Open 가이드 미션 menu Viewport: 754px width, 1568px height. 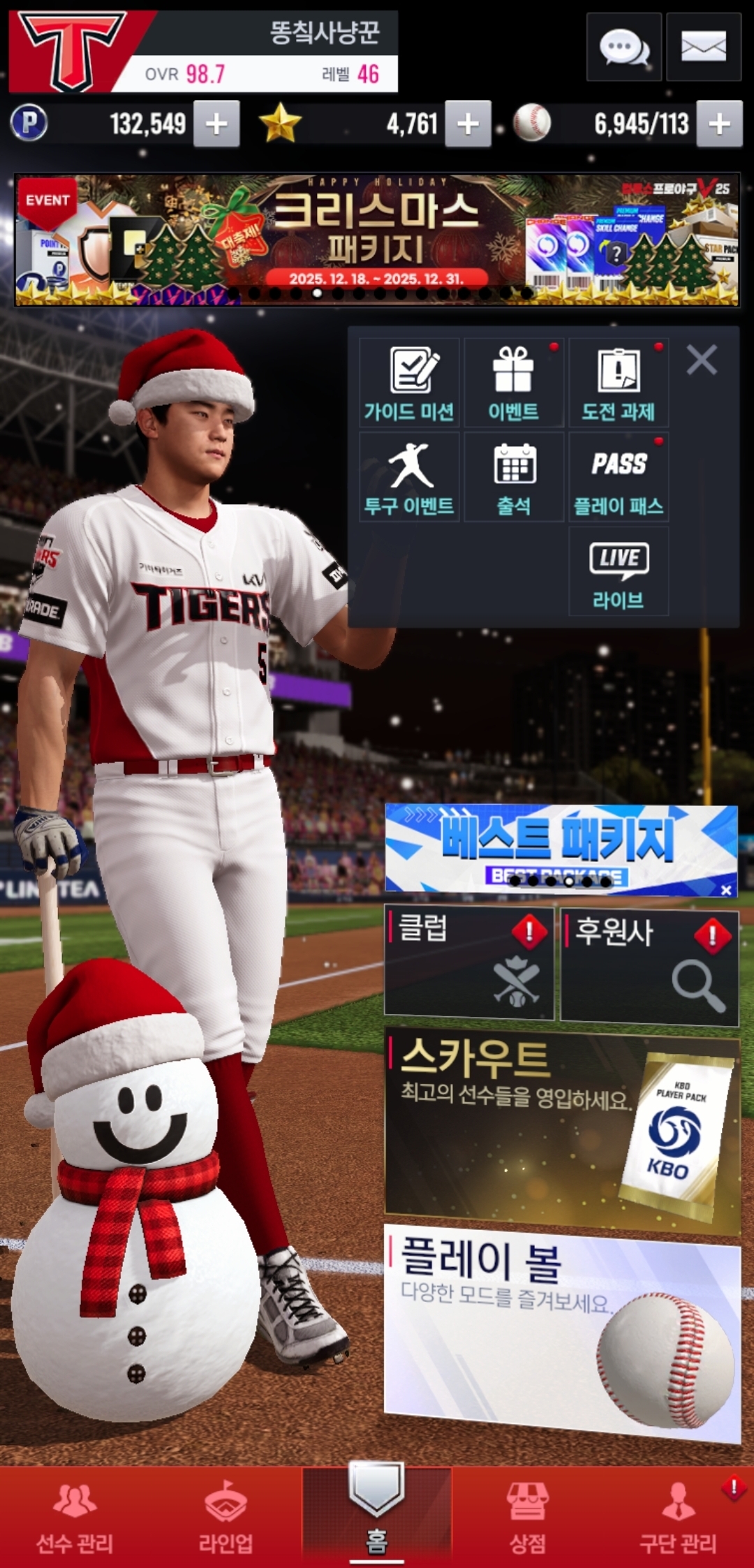pyautogui.click(x=409, y=383)
